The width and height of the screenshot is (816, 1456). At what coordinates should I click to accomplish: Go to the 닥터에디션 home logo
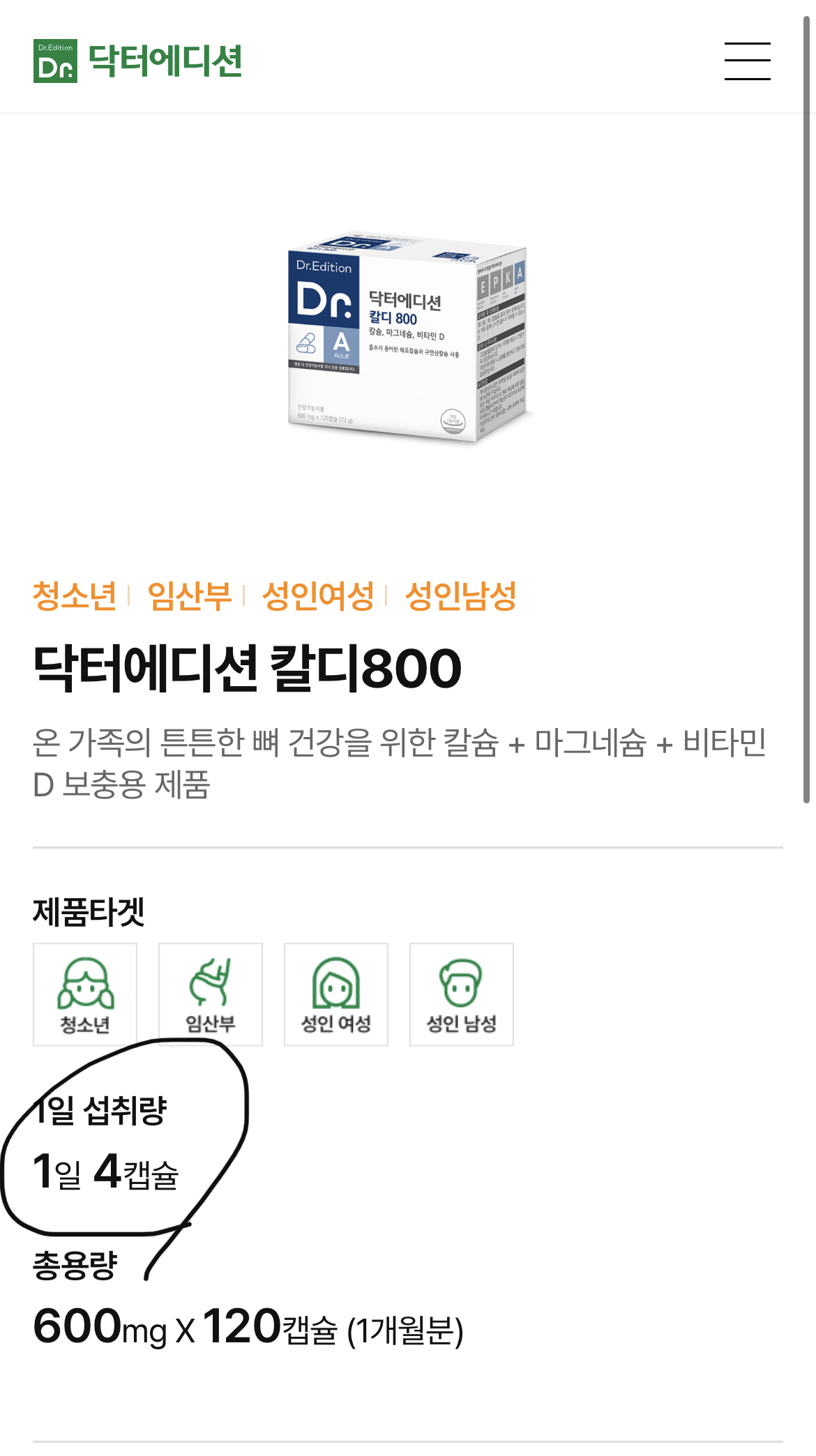point(137,61)
